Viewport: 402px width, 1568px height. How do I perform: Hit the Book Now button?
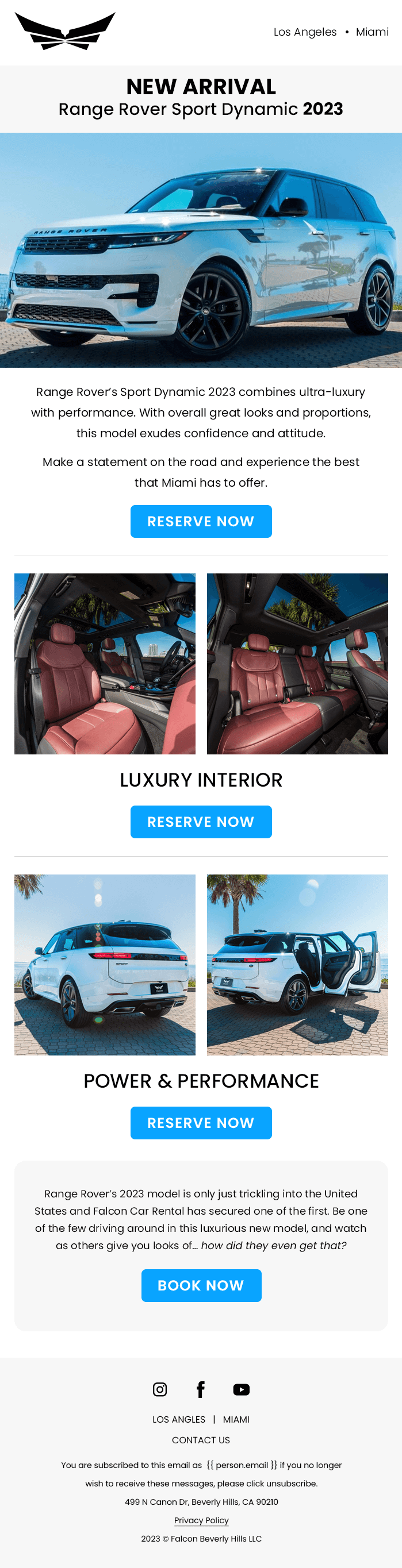[x=201, y=1285]
